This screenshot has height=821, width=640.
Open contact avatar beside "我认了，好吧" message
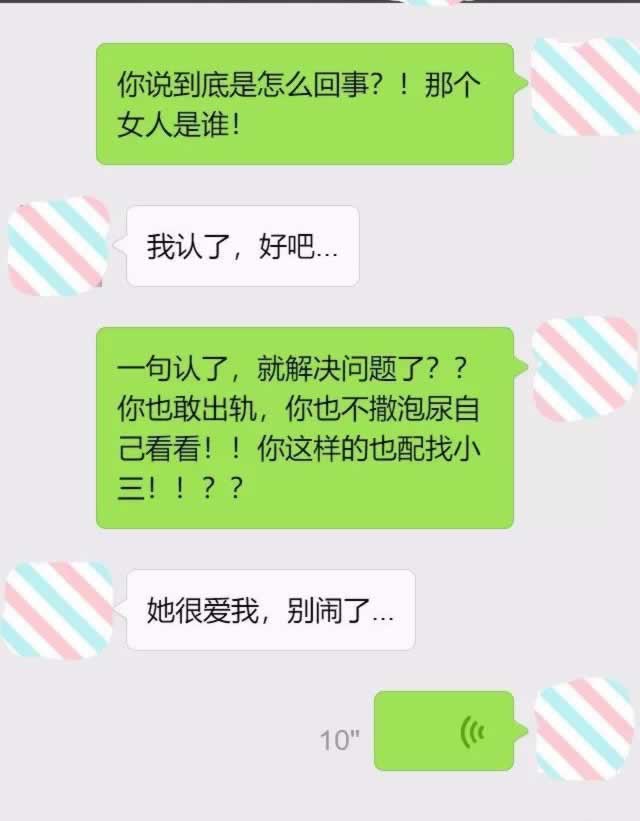click(x=58, y=246)
